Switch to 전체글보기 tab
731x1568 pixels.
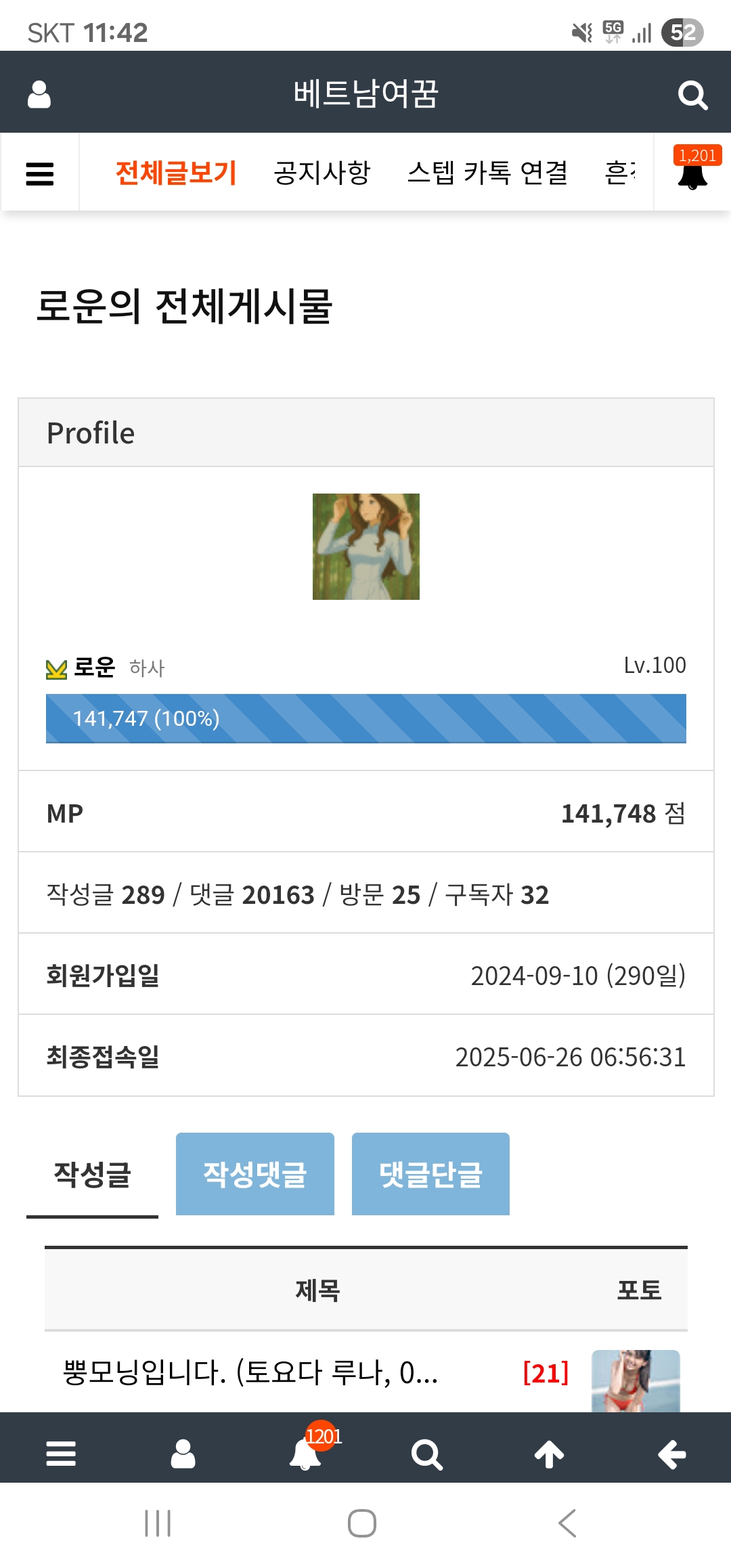[x=176, y=173]
